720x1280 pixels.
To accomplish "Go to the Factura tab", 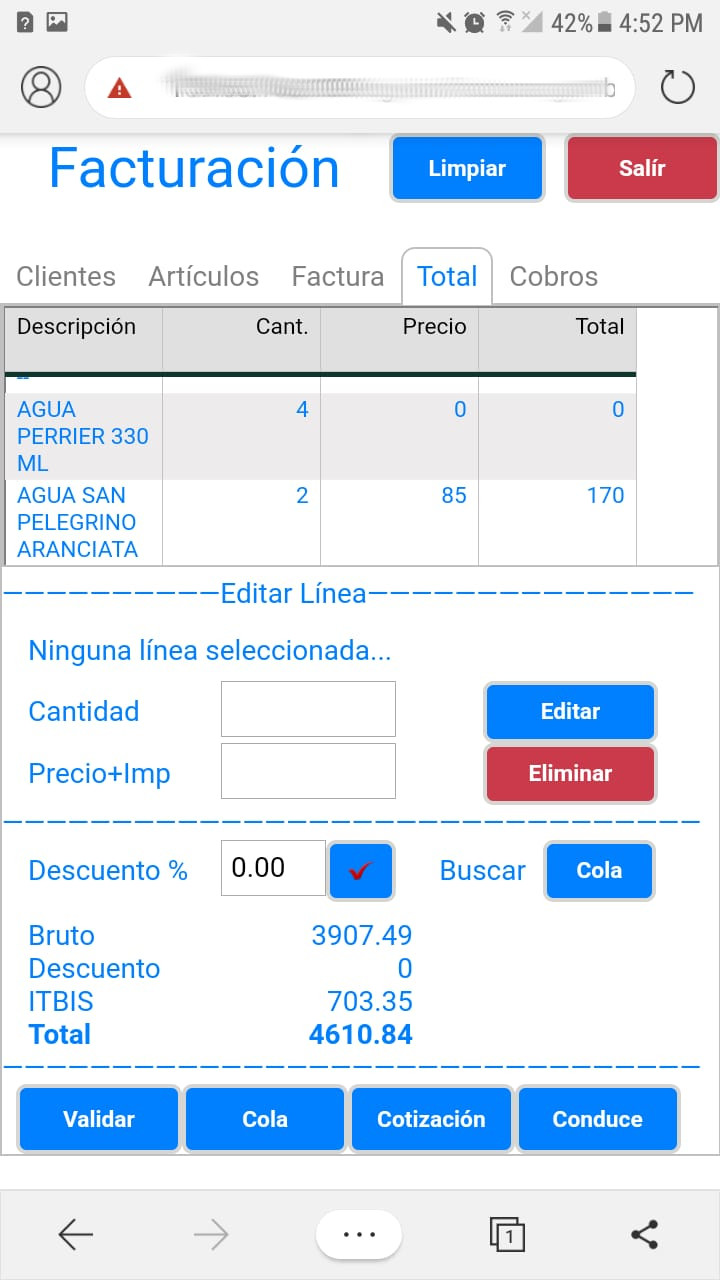I will (x=338, y=276).
